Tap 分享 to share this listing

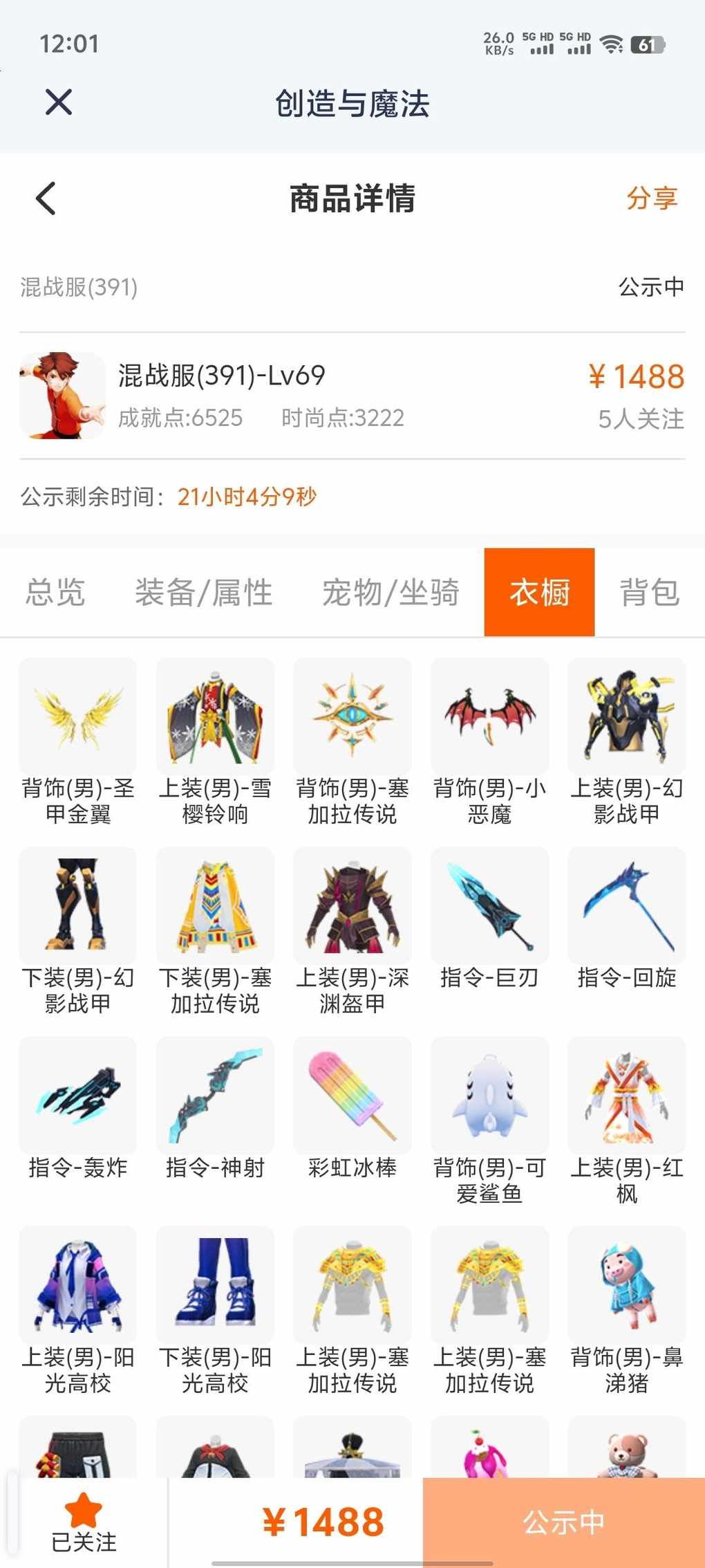point(651,199)
